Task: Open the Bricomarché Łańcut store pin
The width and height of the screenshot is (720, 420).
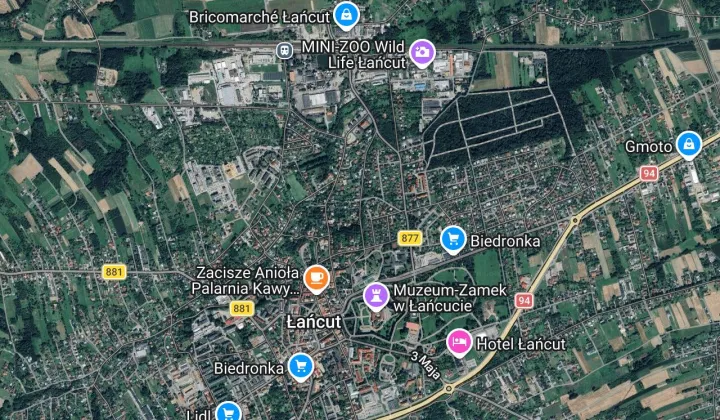Action: (x=346, y=15)
